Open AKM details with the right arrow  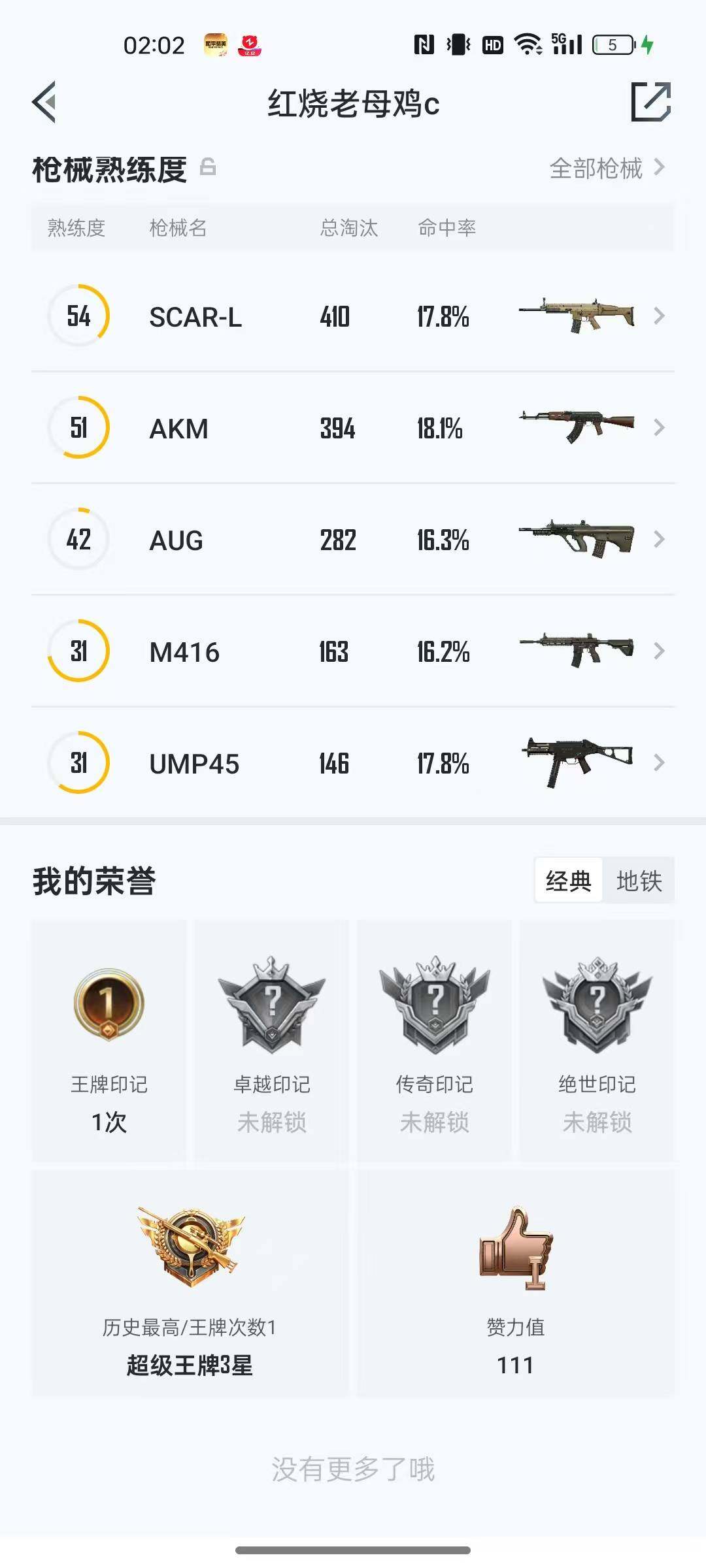660,428
